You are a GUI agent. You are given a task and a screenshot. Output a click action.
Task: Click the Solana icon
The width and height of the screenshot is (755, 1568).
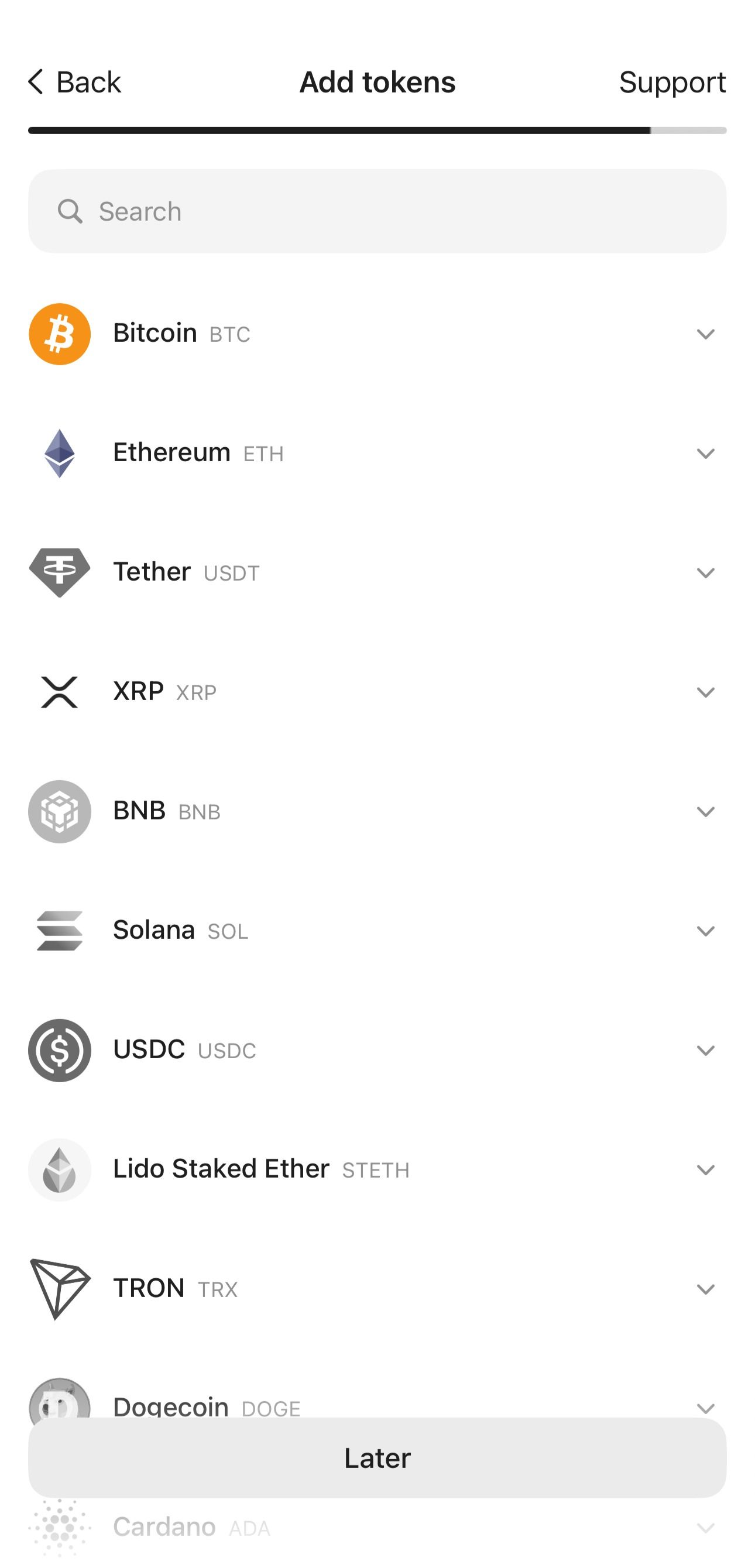59,930
